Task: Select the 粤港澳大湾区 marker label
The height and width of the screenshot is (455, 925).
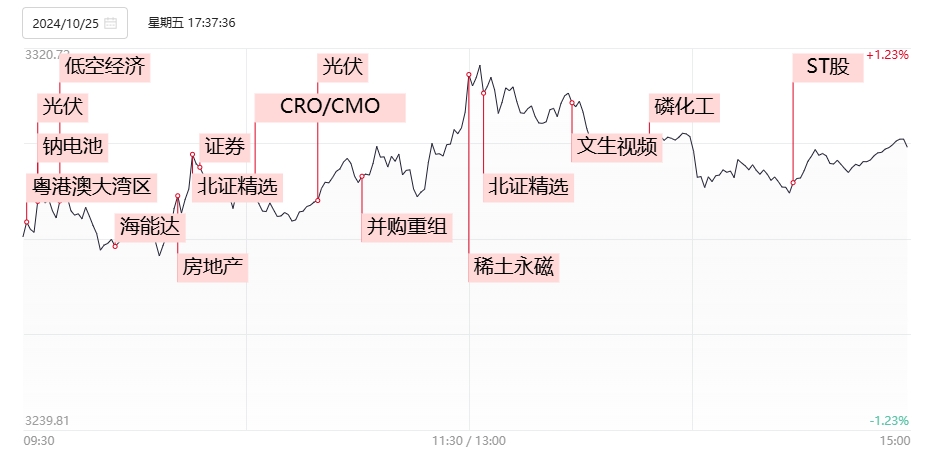Action: click(x=91, y=186)
